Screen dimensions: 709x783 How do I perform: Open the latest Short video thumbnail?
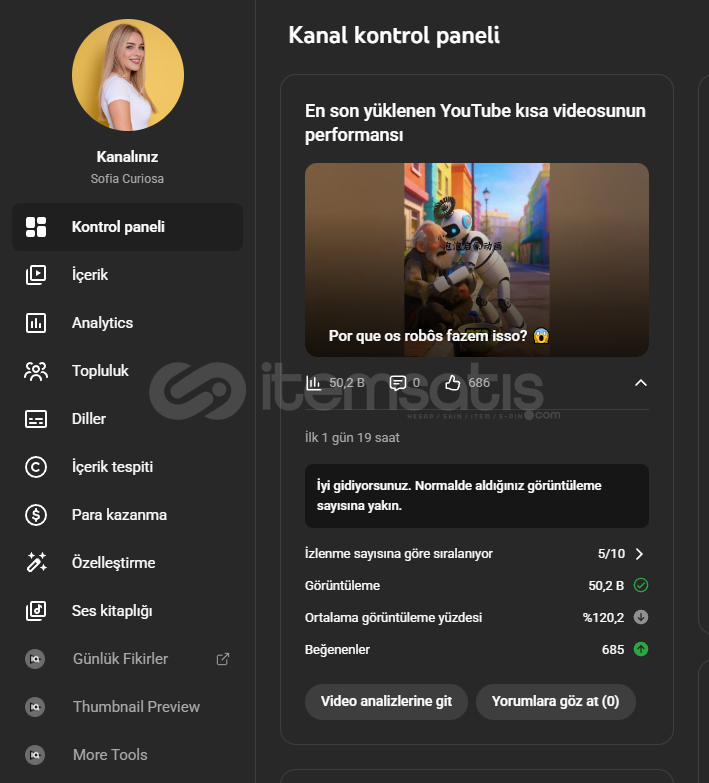point(477,260)
